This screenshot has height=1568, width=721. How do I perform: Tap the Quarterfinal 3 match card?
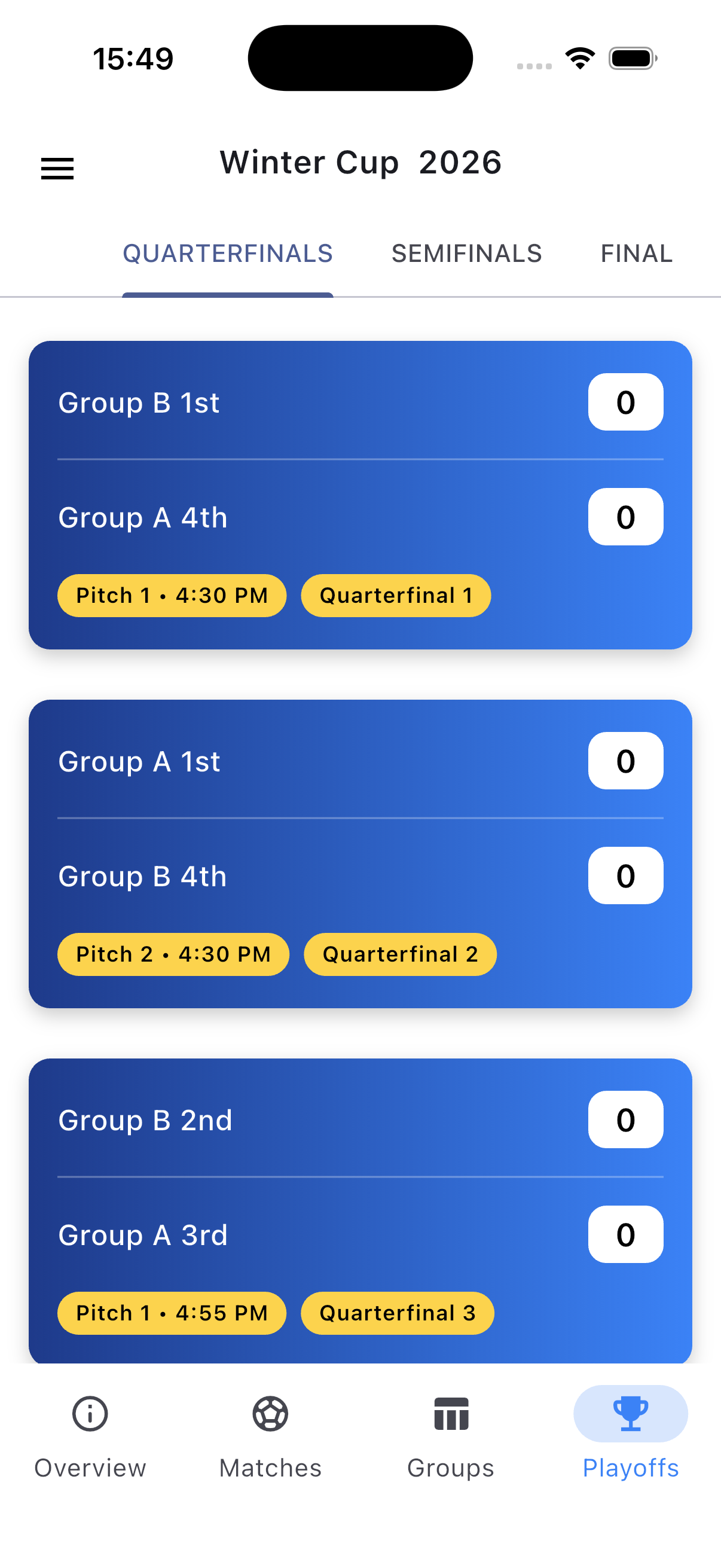coord(360,1212)
